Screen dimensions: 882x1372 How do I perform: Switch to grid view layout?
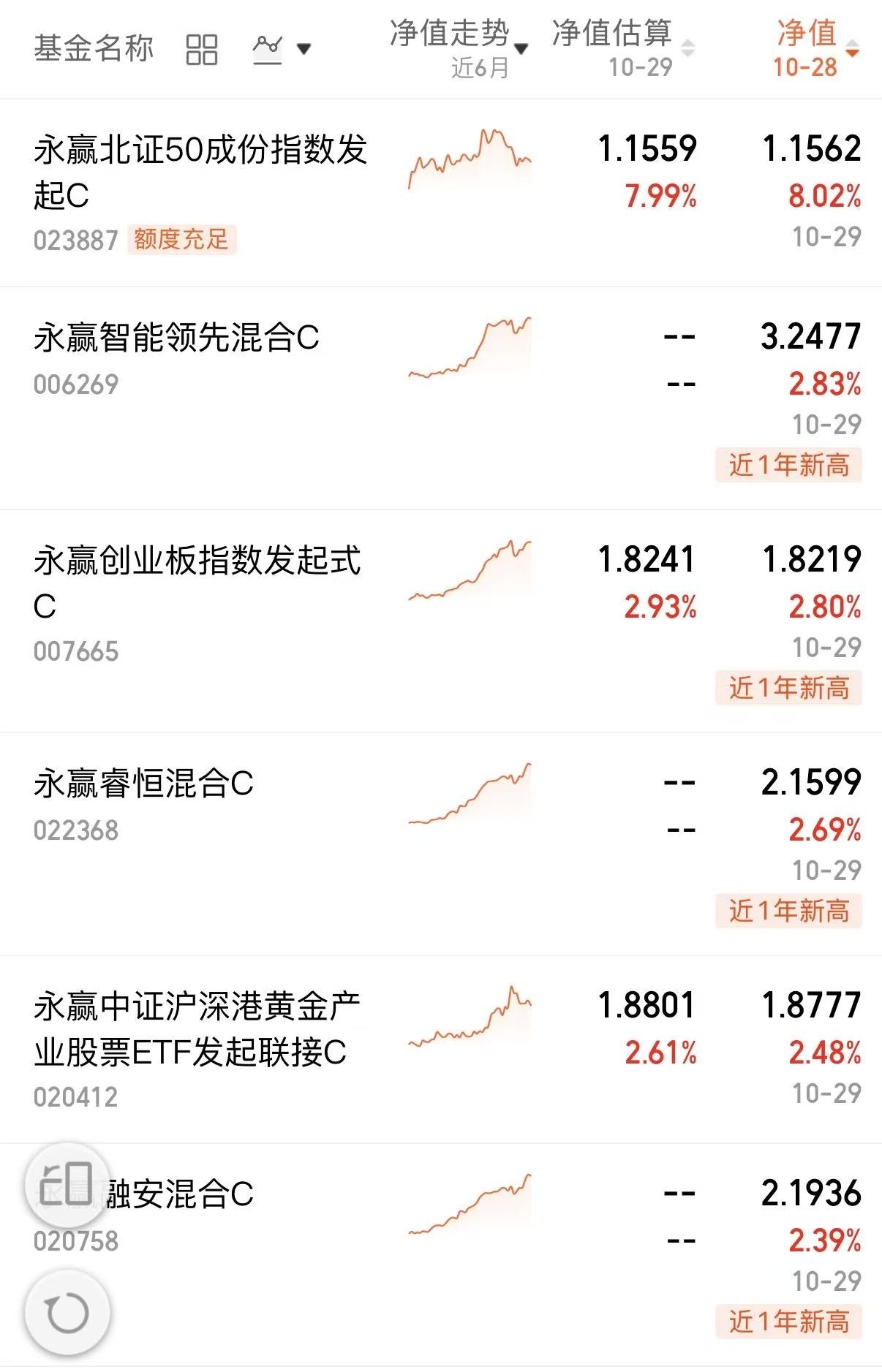[202, 50]
